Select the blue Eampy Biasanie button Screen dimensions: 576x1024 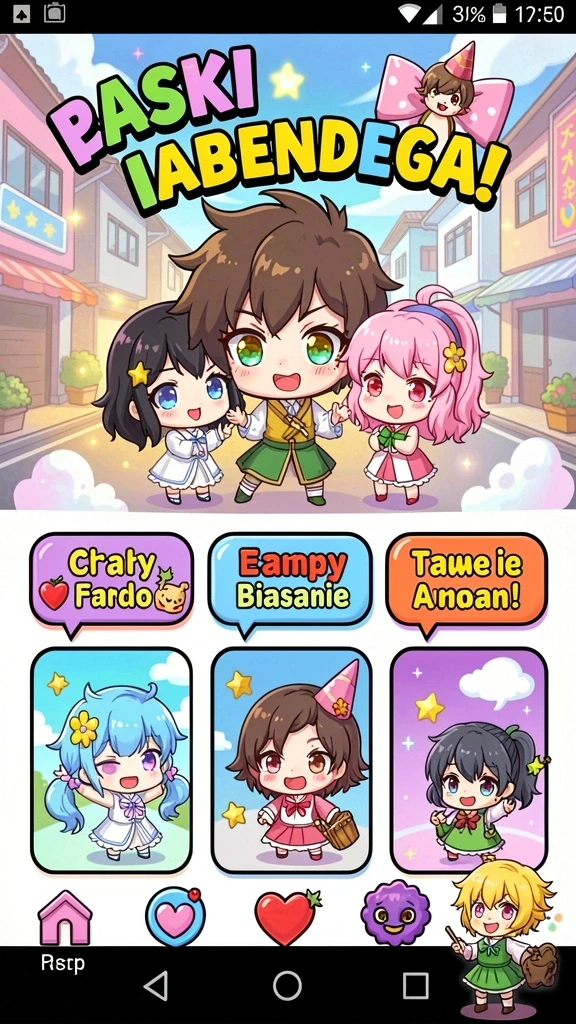(290, 580)
